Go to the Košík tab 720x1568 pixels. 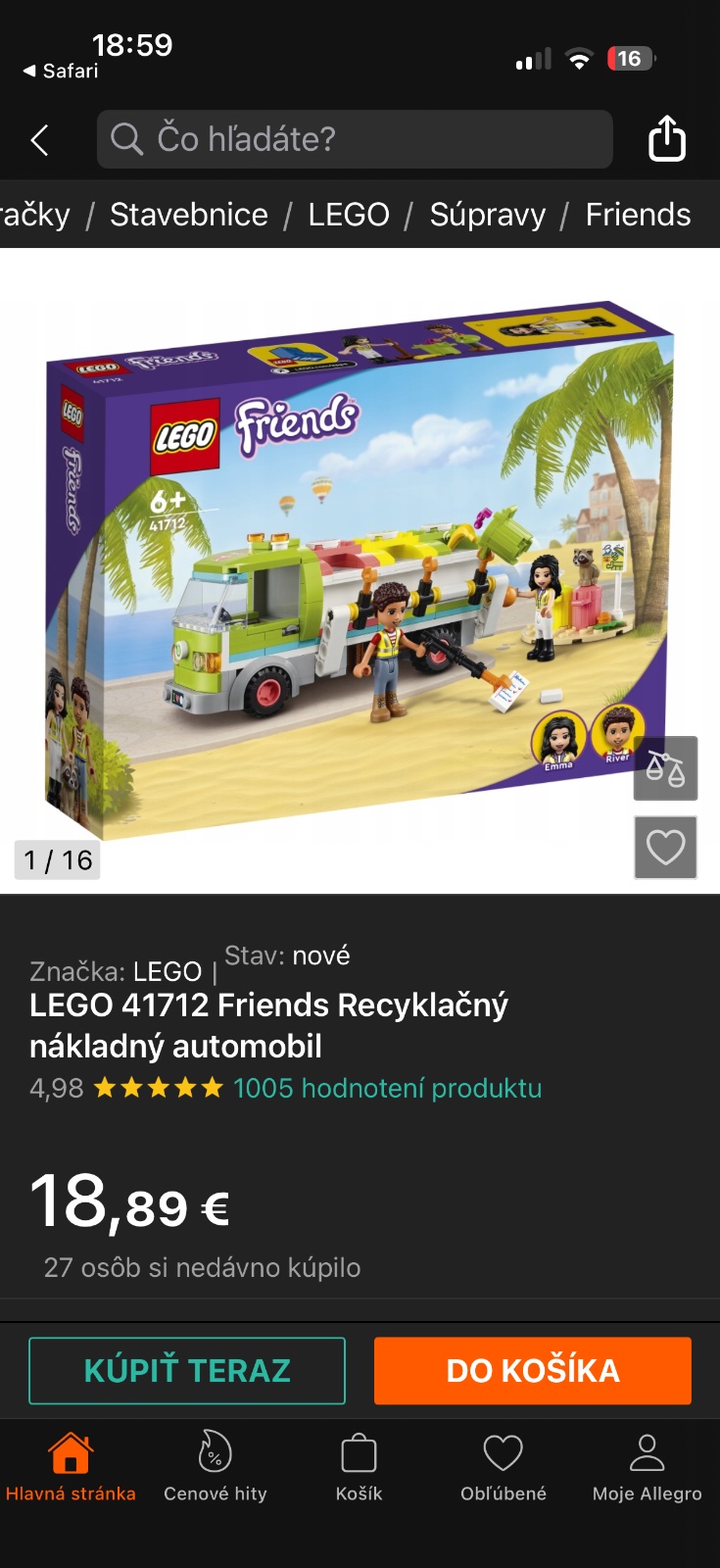[359, 1465]
